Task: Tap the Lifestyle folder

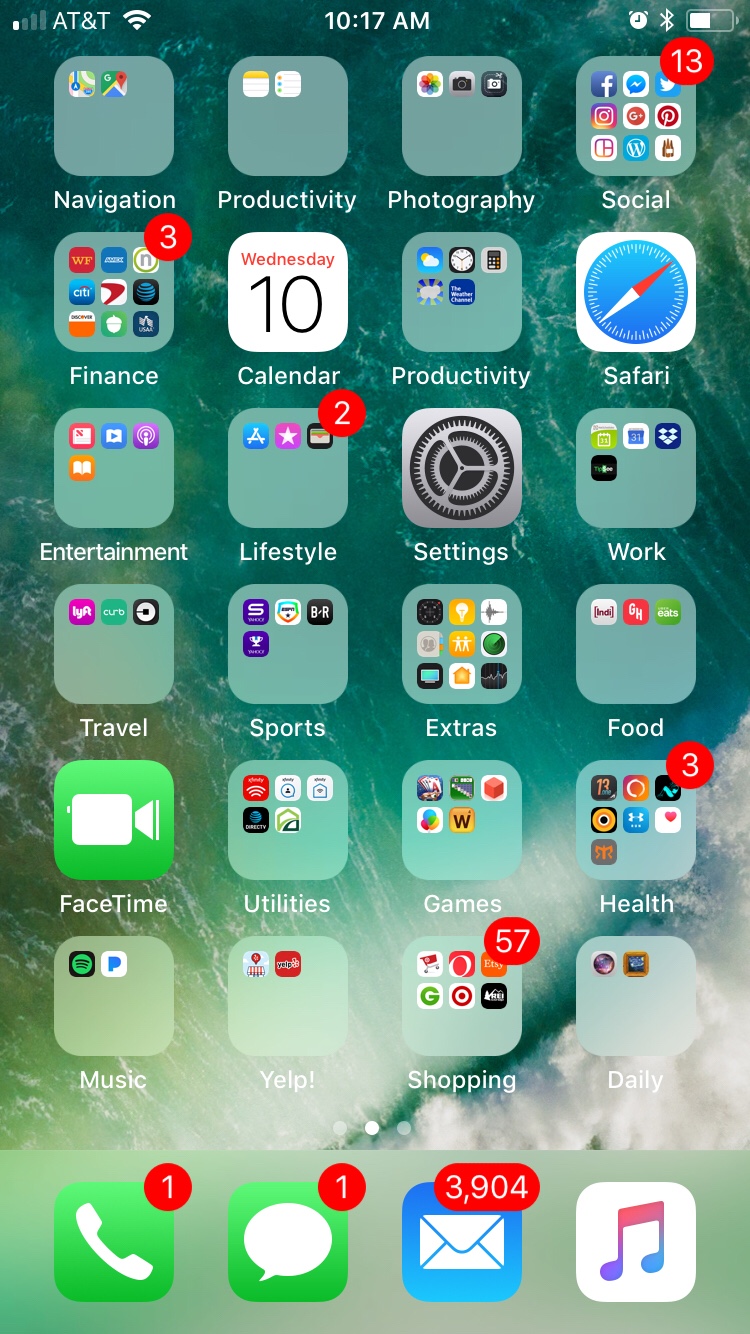Action: coord(288,468)
